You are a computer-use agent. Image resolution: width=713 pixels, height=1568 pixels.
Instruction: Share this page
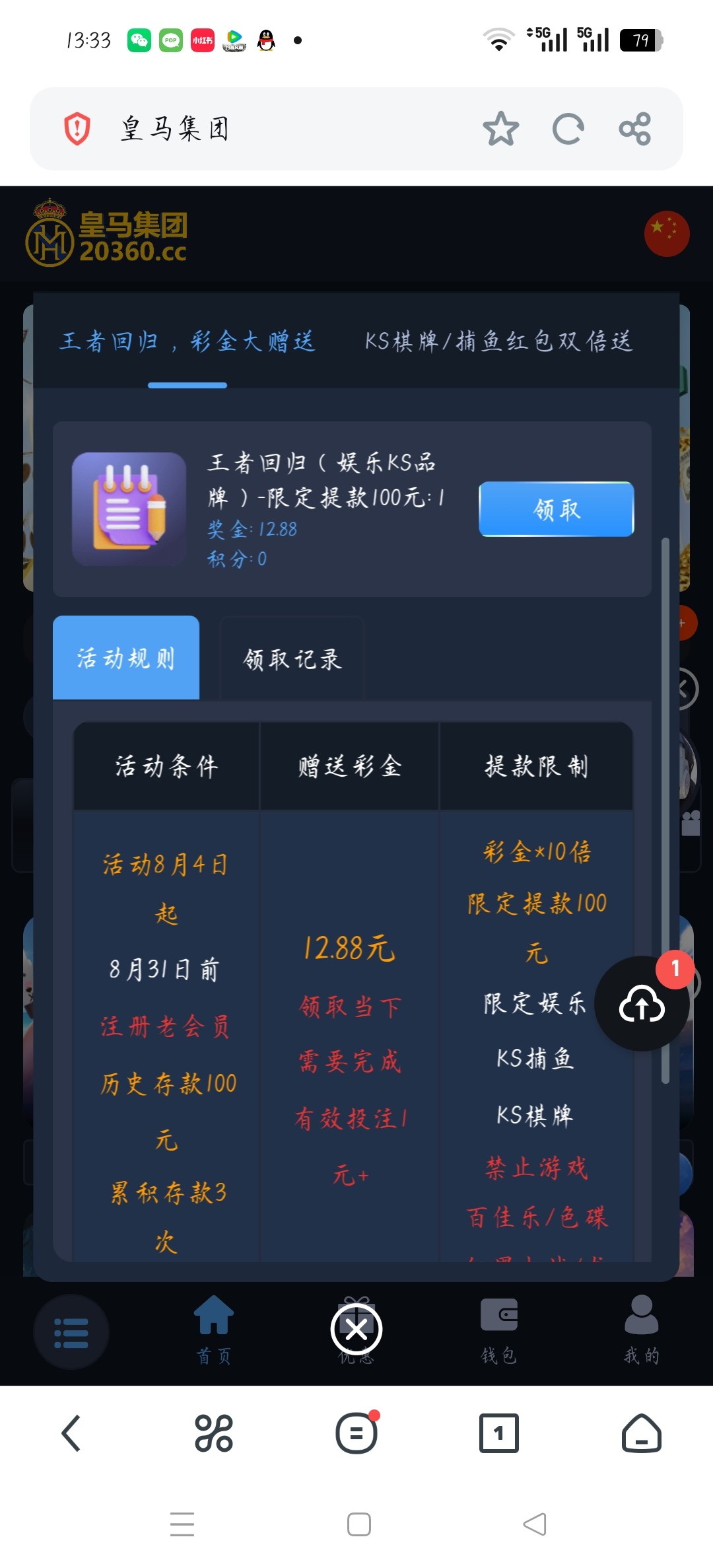click(x=634, y=129)
